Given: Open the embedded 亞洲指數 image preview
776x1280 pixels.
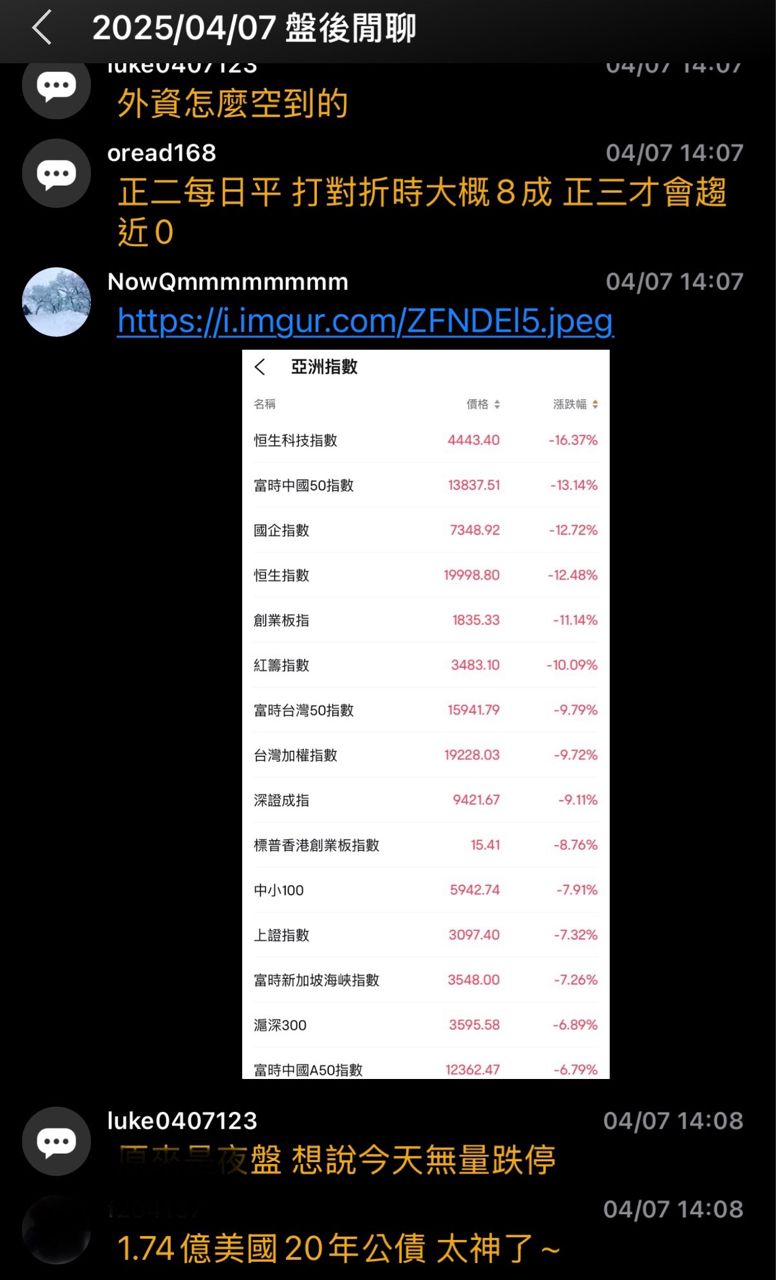Looking at the screenshot, I should (425, 713).
